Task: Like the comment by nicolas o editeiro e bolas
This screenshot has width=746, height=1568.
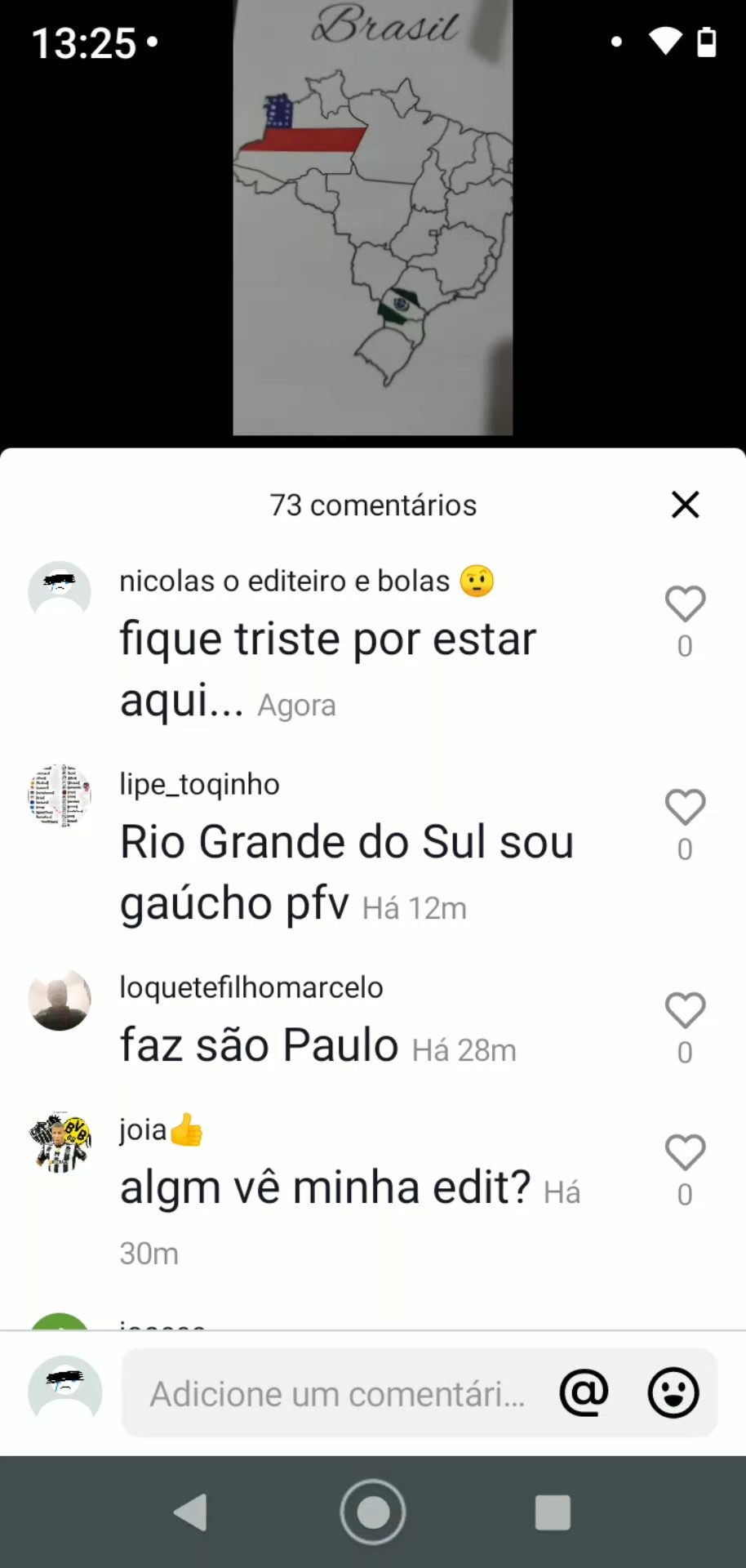Action: (685, 604)
